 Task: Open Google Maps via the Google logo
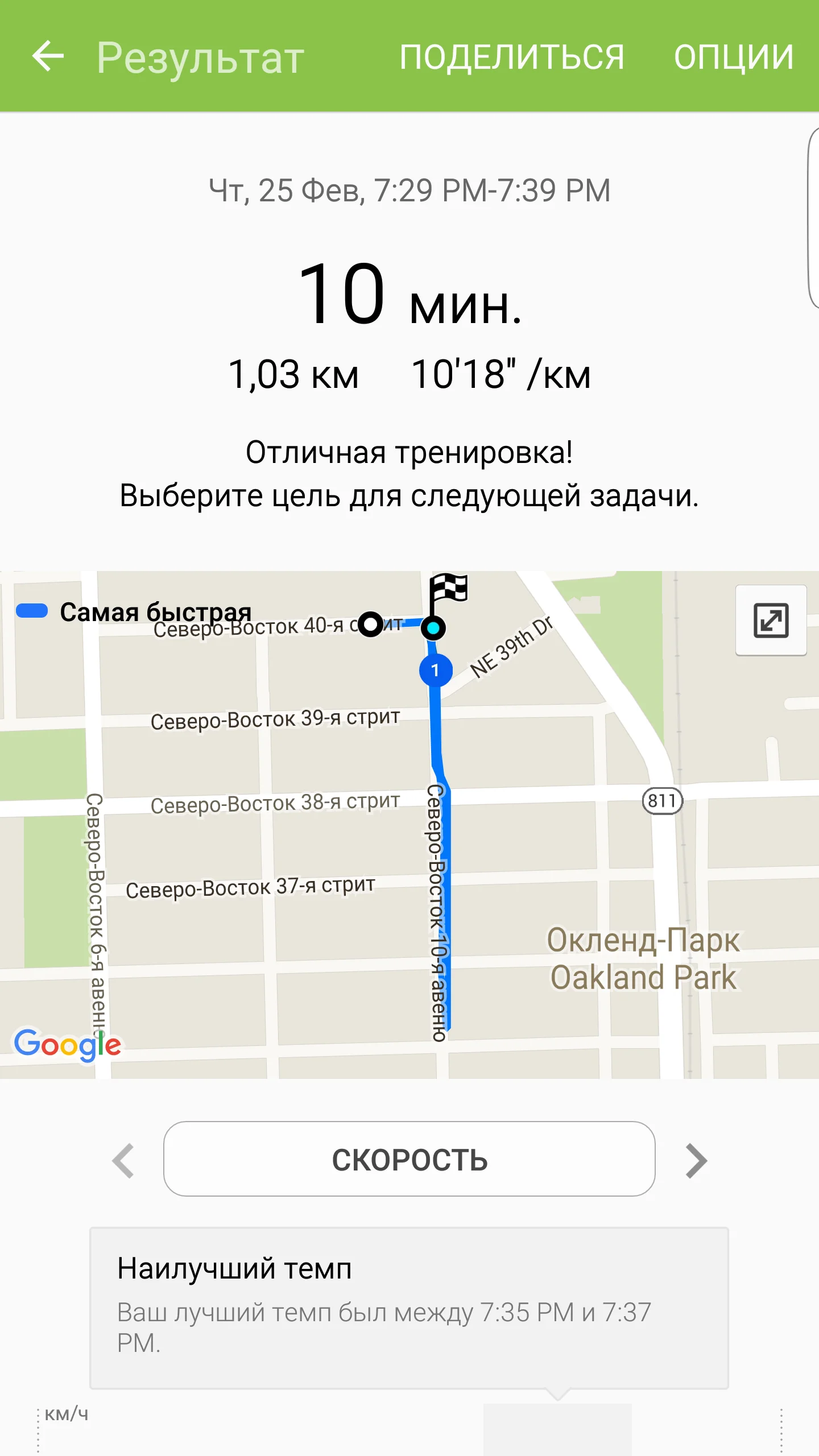68,1044
